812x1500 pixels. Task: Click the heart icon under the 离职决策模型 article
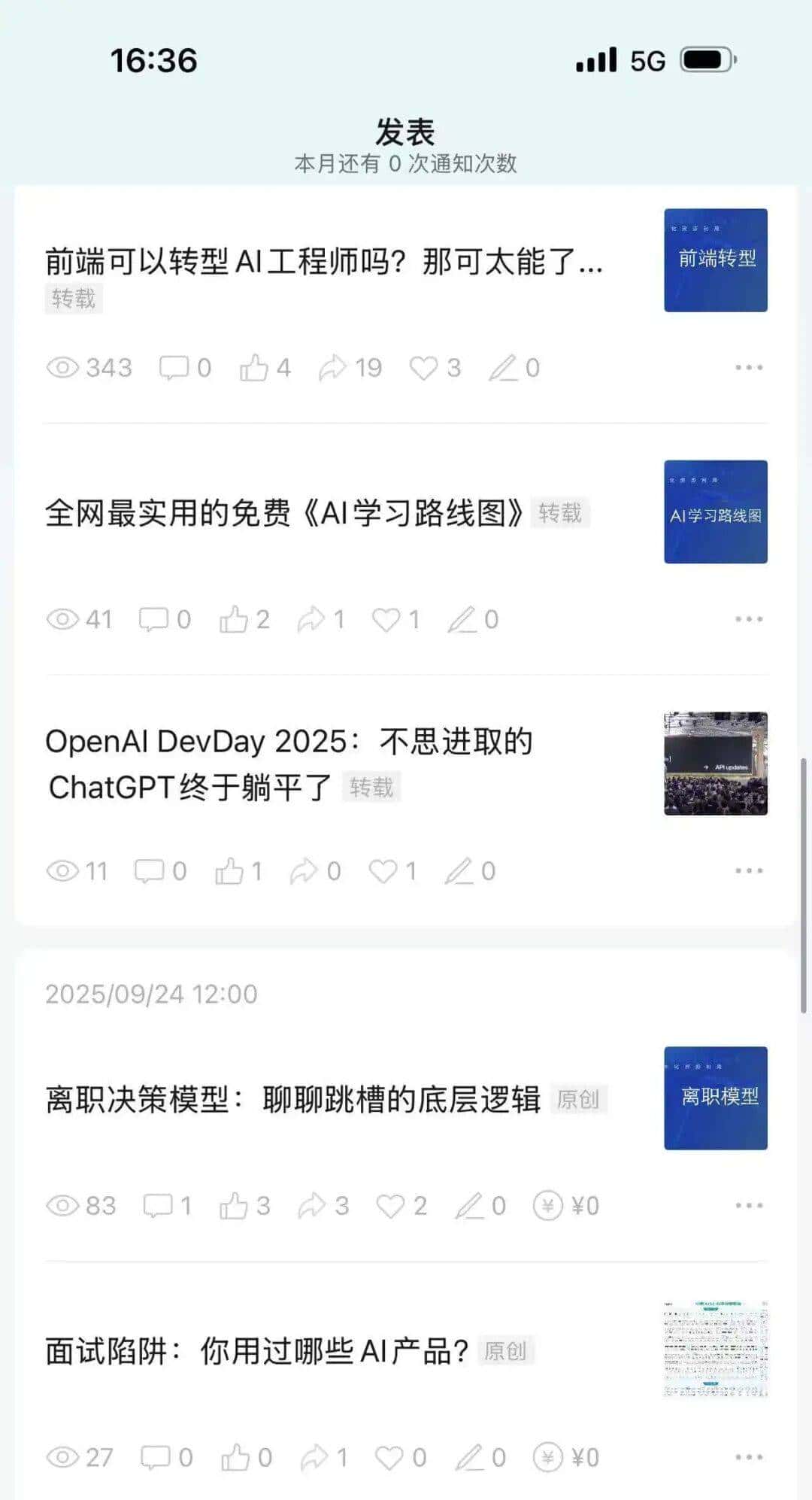point(391,1206)
